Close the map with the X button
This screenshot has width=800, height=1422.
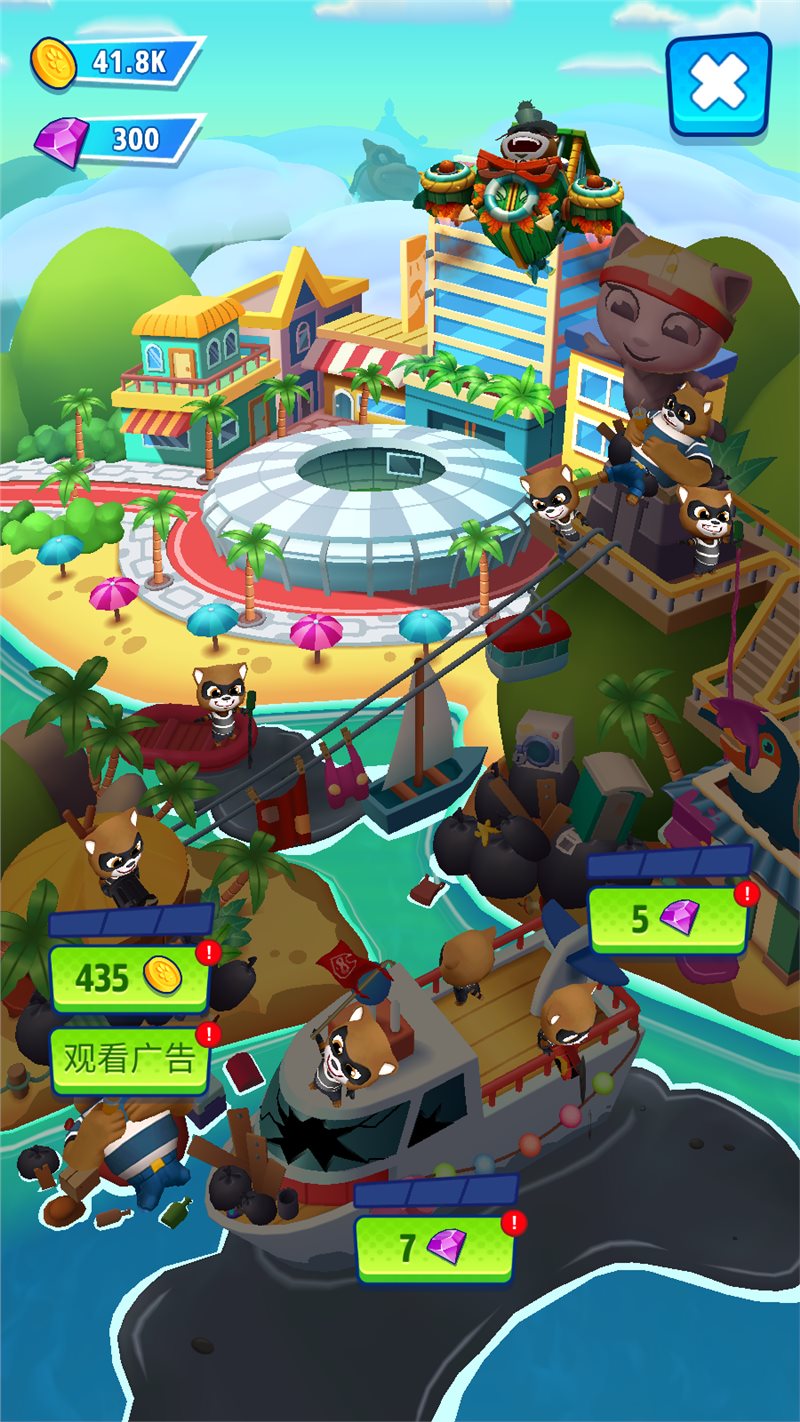click(x=719, y=84)
